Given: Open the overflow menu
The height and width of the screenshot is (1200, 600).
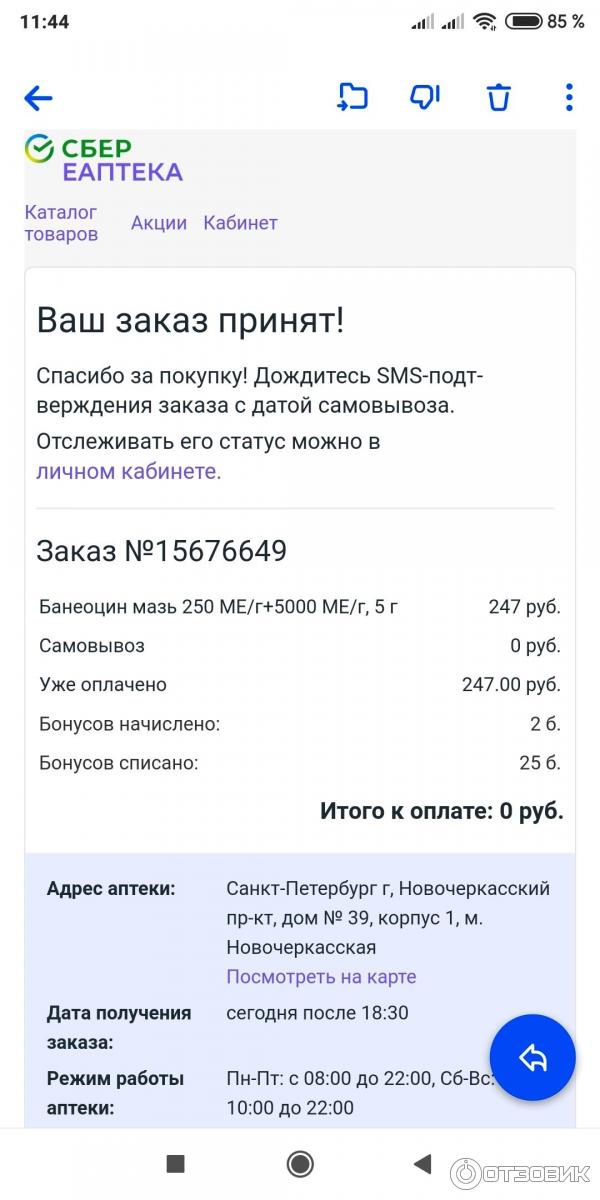Looking at the screenshot, I should [568, 97].
